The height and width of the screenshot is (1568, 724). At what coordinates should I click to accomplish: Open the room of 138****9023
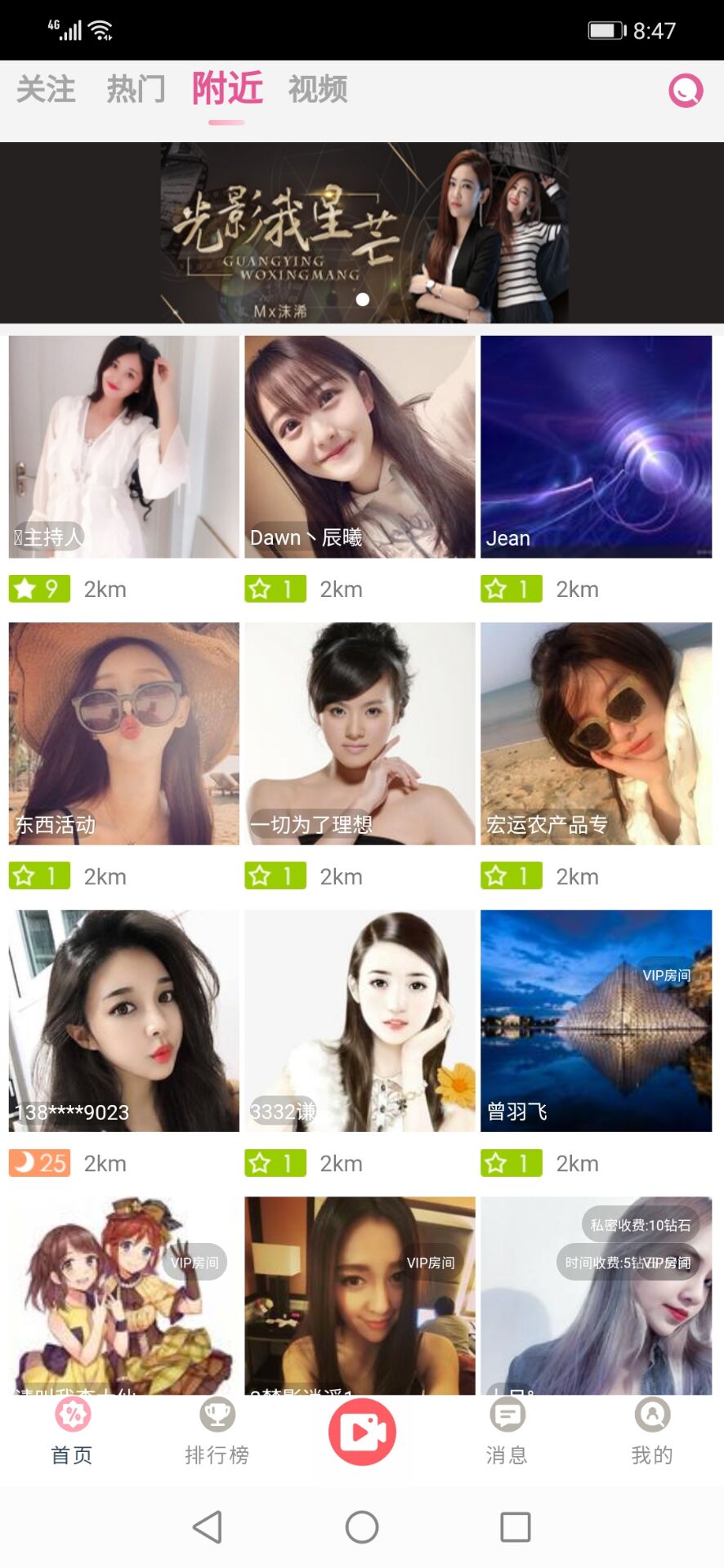click(x=124, y=1020)
